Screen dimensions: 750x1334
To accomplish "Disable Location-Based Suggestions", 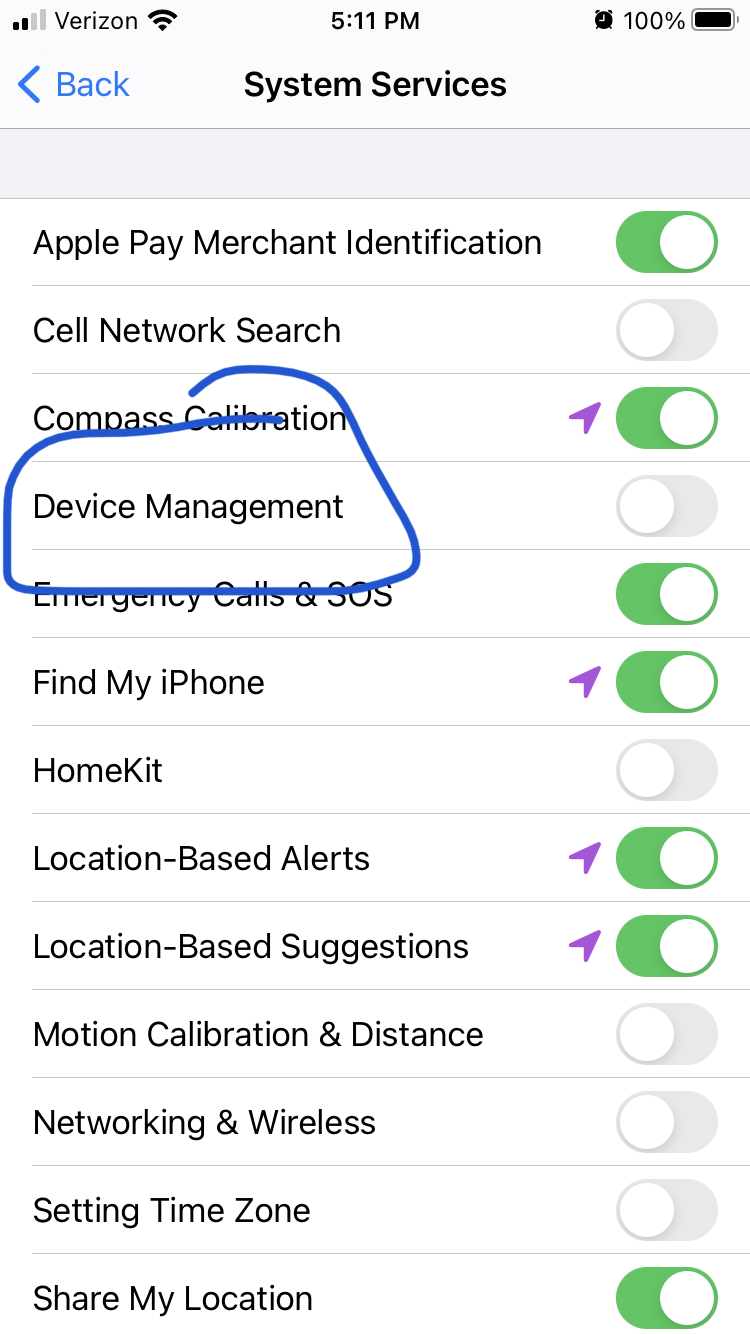I will tap(666, 946).
